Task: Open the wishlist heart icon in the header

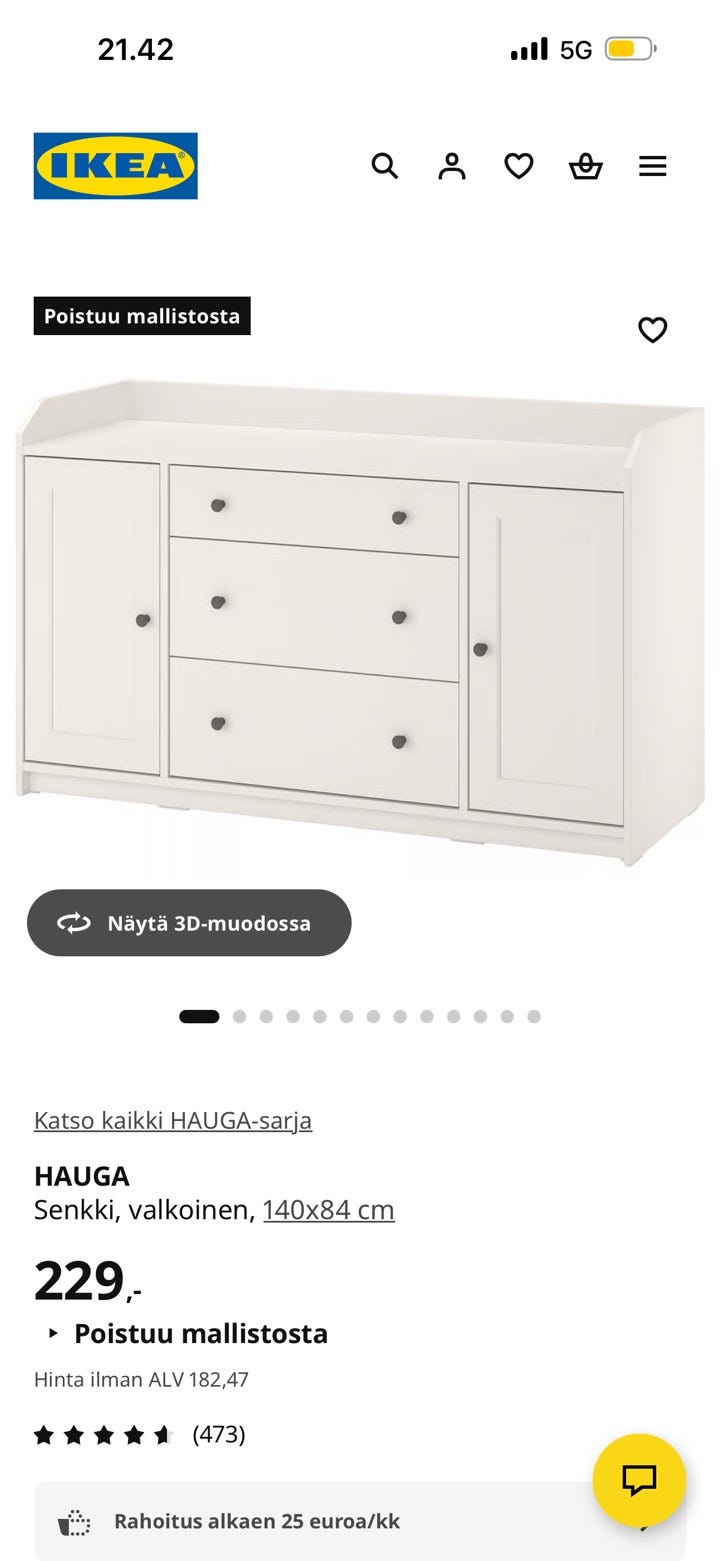Action: (x=519, y=166)
